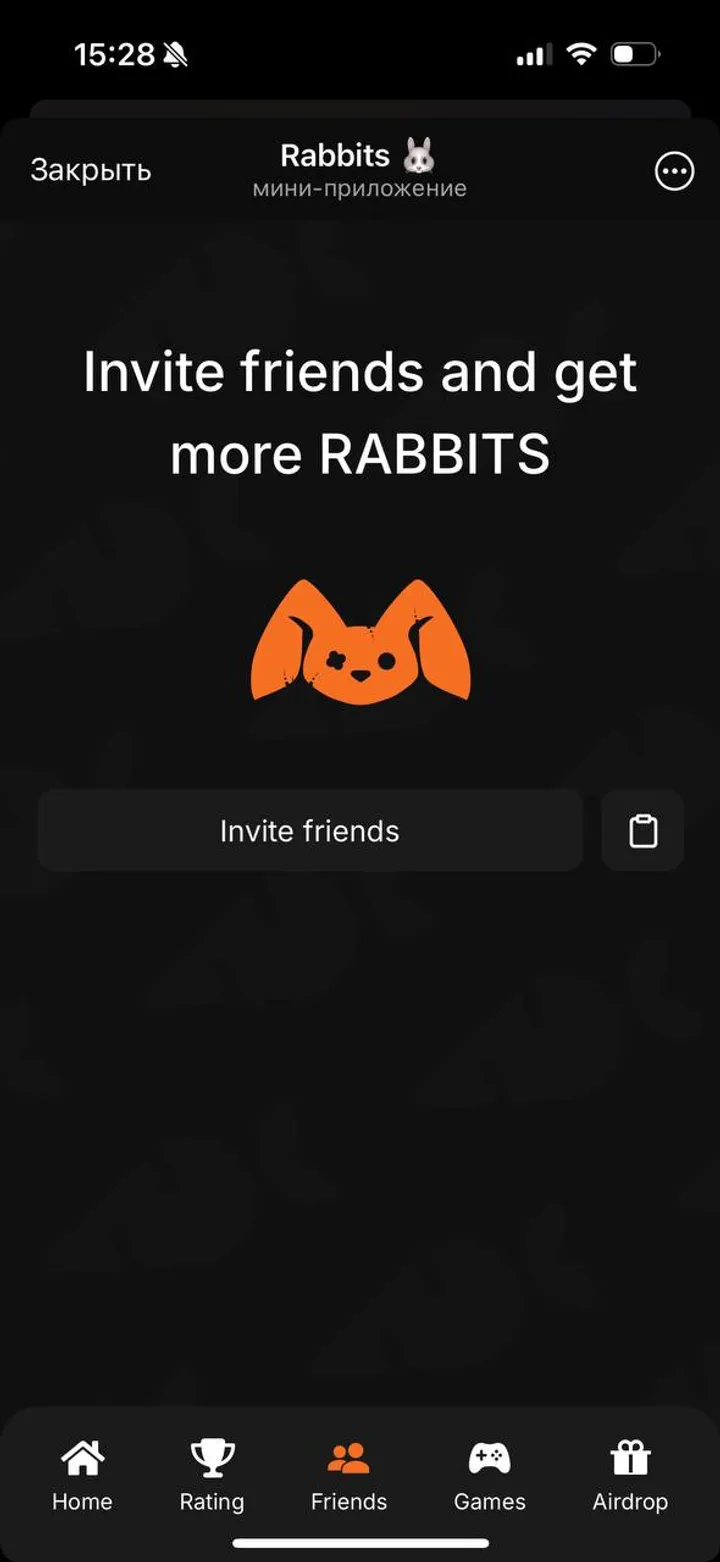
Task: Select the Rating trophy icon
Action: [211, 1458]
